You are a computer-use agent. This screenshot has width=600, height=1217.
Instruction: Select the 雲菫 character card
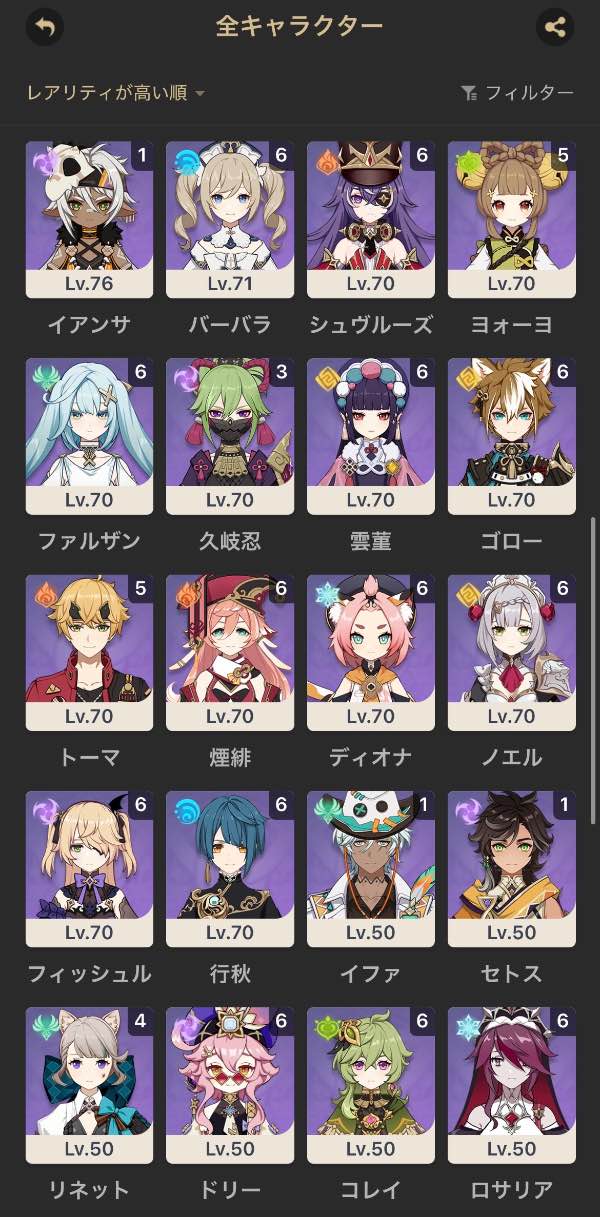[371, 436]
